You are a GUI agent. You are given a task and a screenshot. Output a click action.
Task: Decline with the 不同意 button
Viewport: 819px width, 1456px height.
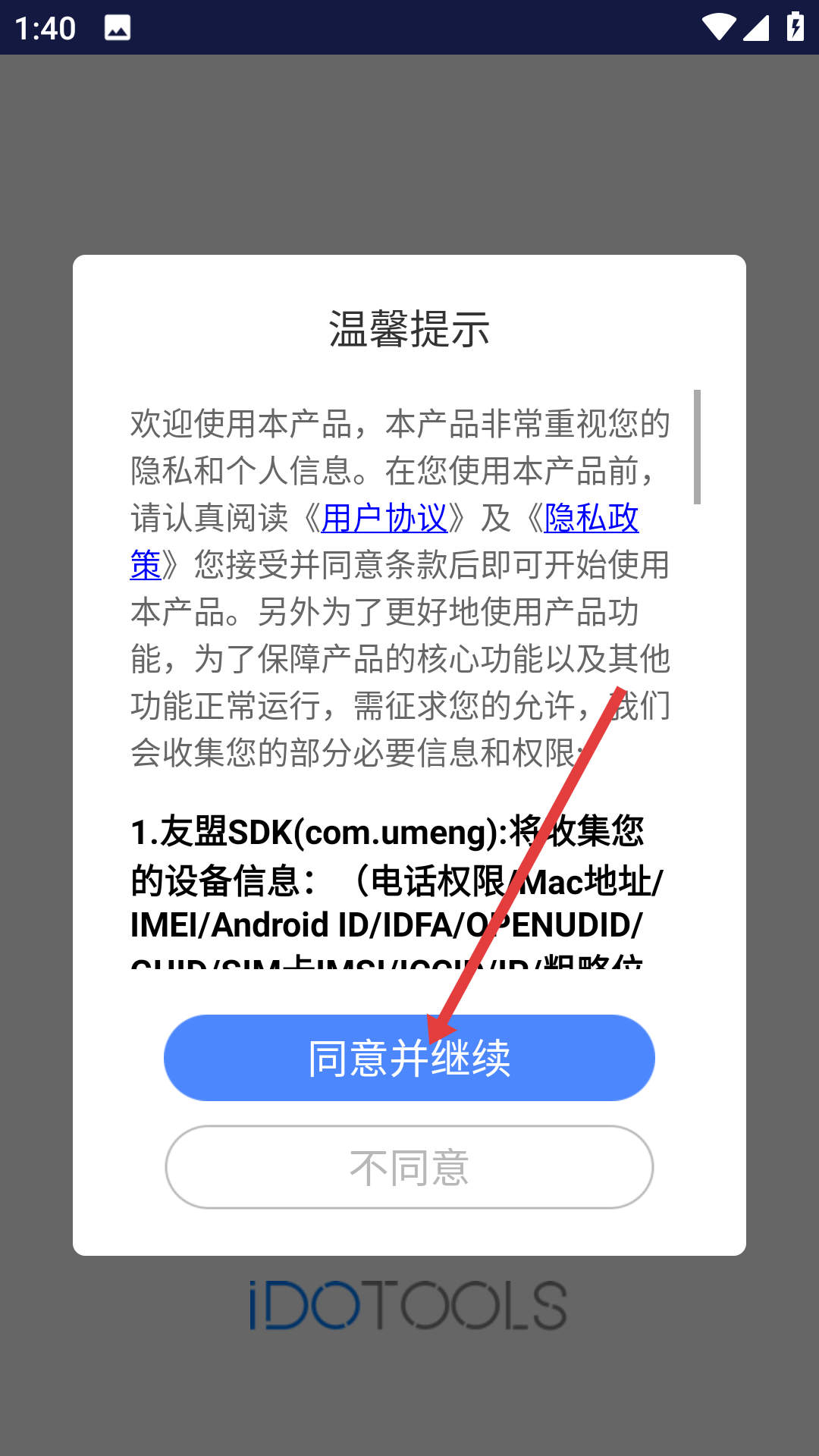click(x=409, y=1167)
